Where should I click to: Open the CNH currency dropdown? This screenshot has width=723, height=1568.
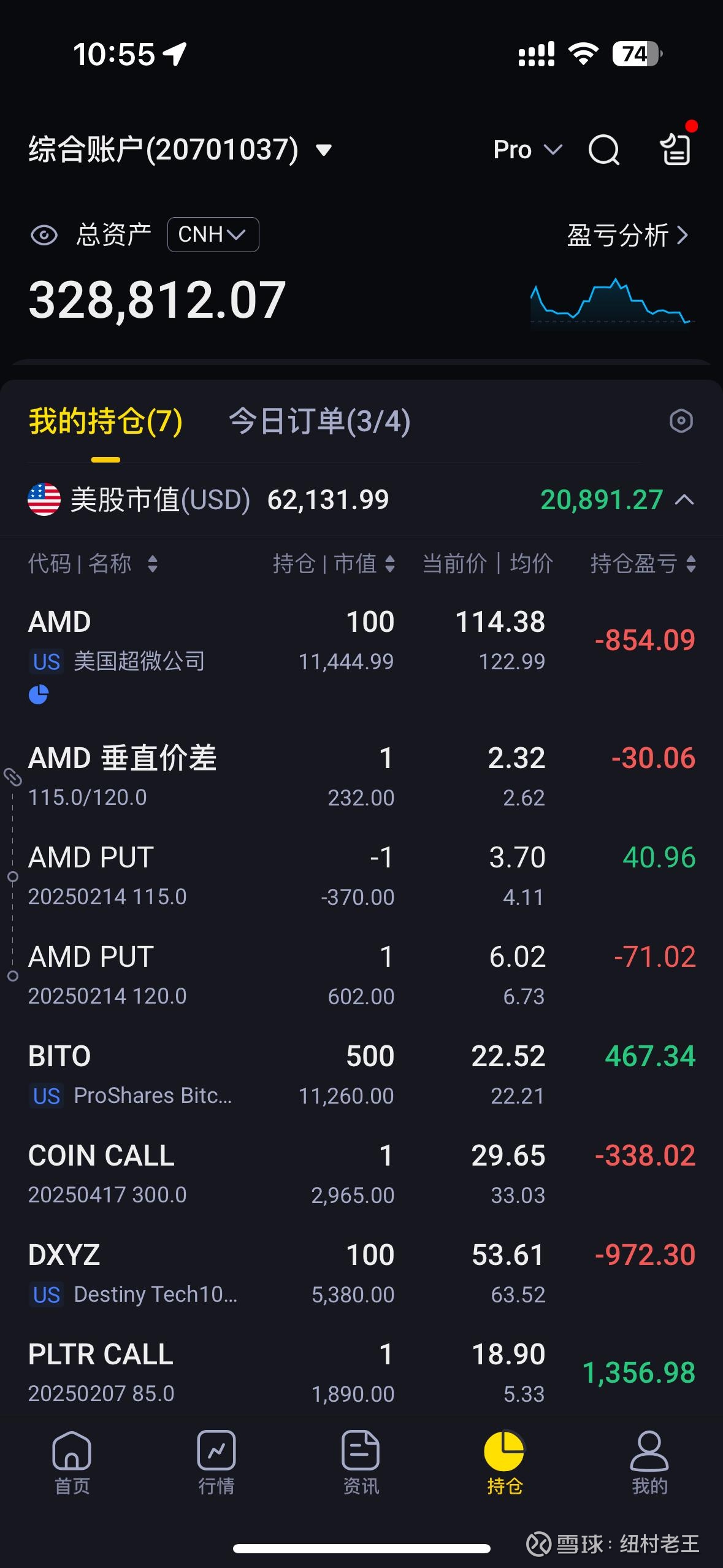coord(212,234)
